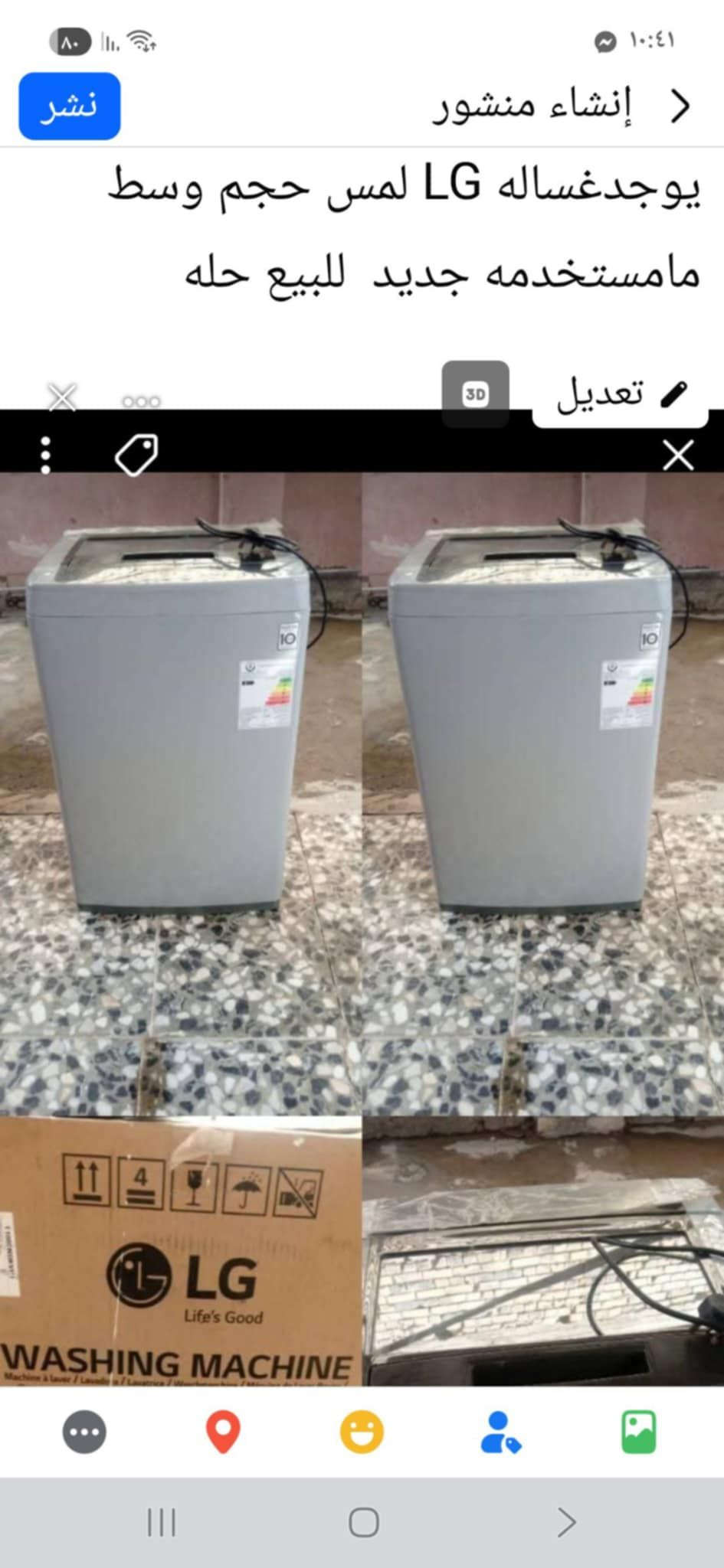Image resolution: width=724 pixels, height=1568 pixels.
Task: Go back from إنشاء منشور screen
Action: (680, 106)
